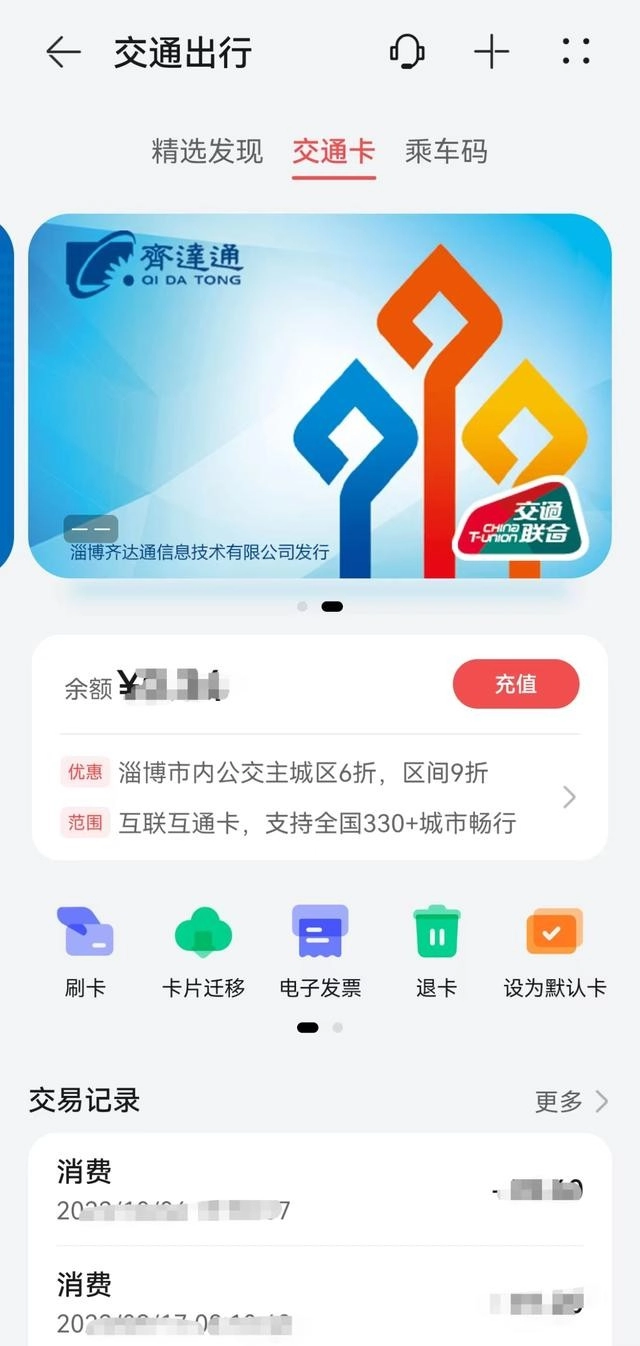Tap 充值 to top up balance
This screenshot has height=1346, width=640.
515,684
